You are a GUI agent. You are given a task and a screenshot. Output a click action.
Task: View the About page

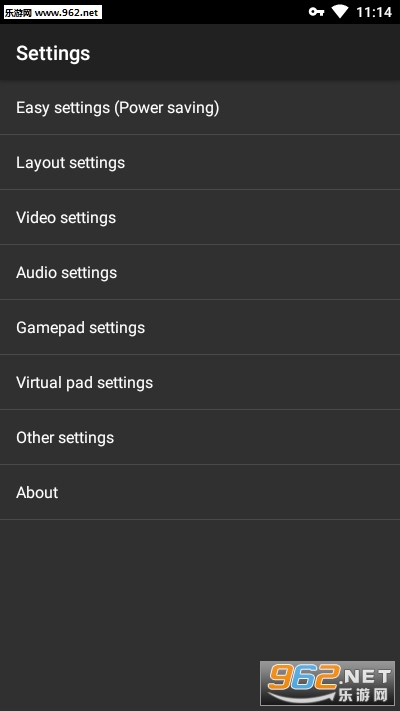click(200, 492)
